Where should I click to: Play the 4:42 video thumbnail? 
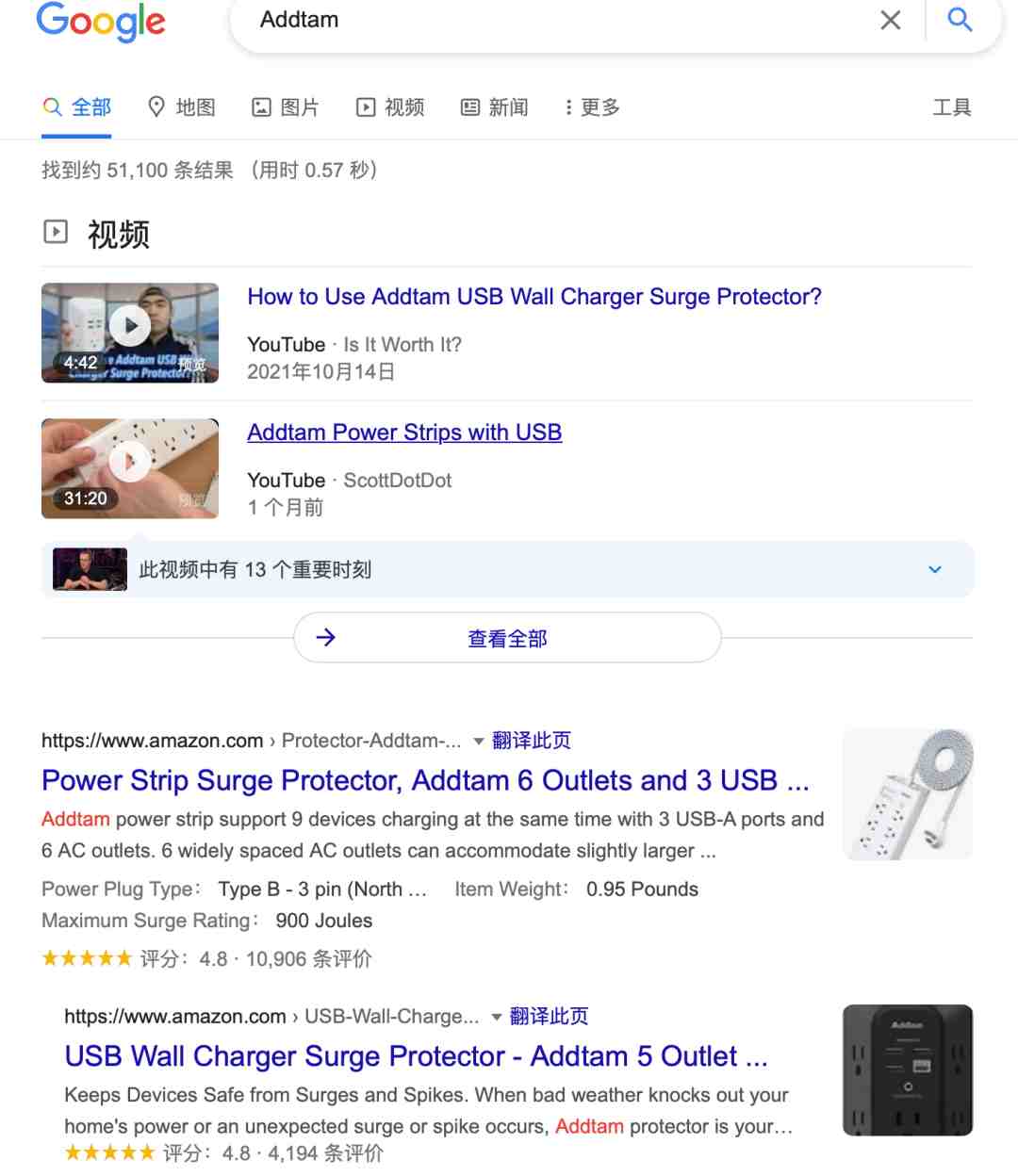[130, 332]
